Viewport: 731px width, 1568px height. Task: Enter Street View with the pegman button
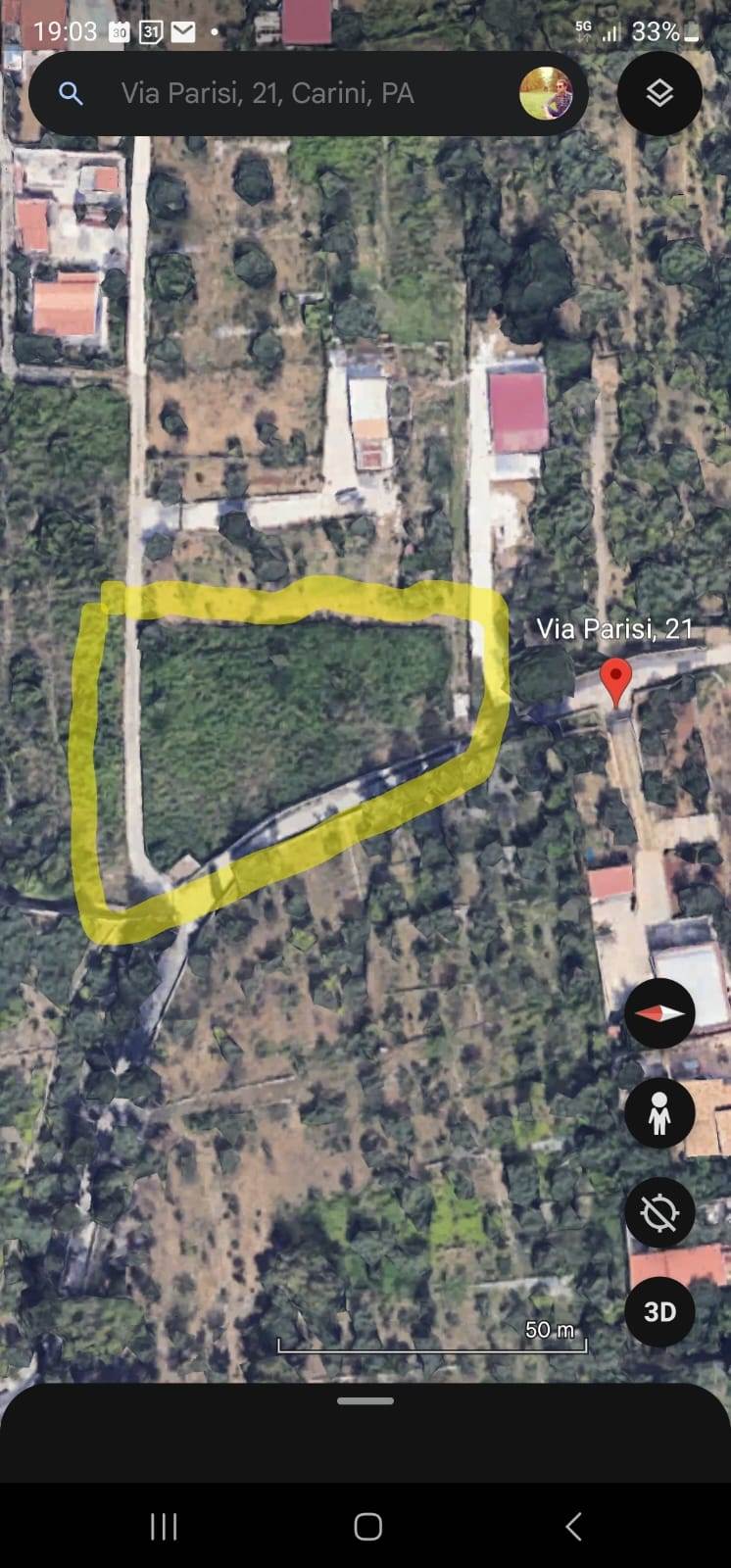tap(659, 1113)
